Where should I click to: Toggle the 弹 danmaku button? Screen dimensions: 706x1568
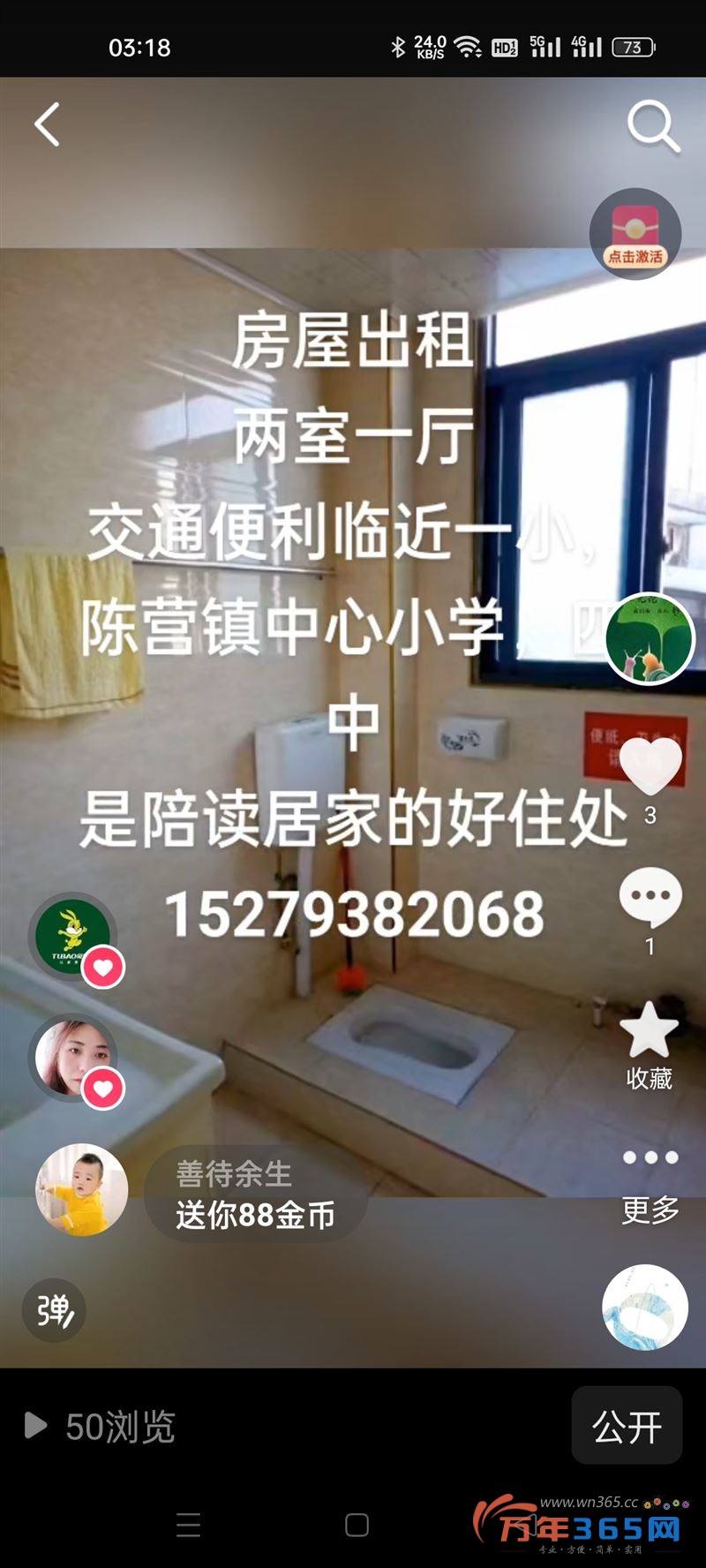tap(54, 1310)
